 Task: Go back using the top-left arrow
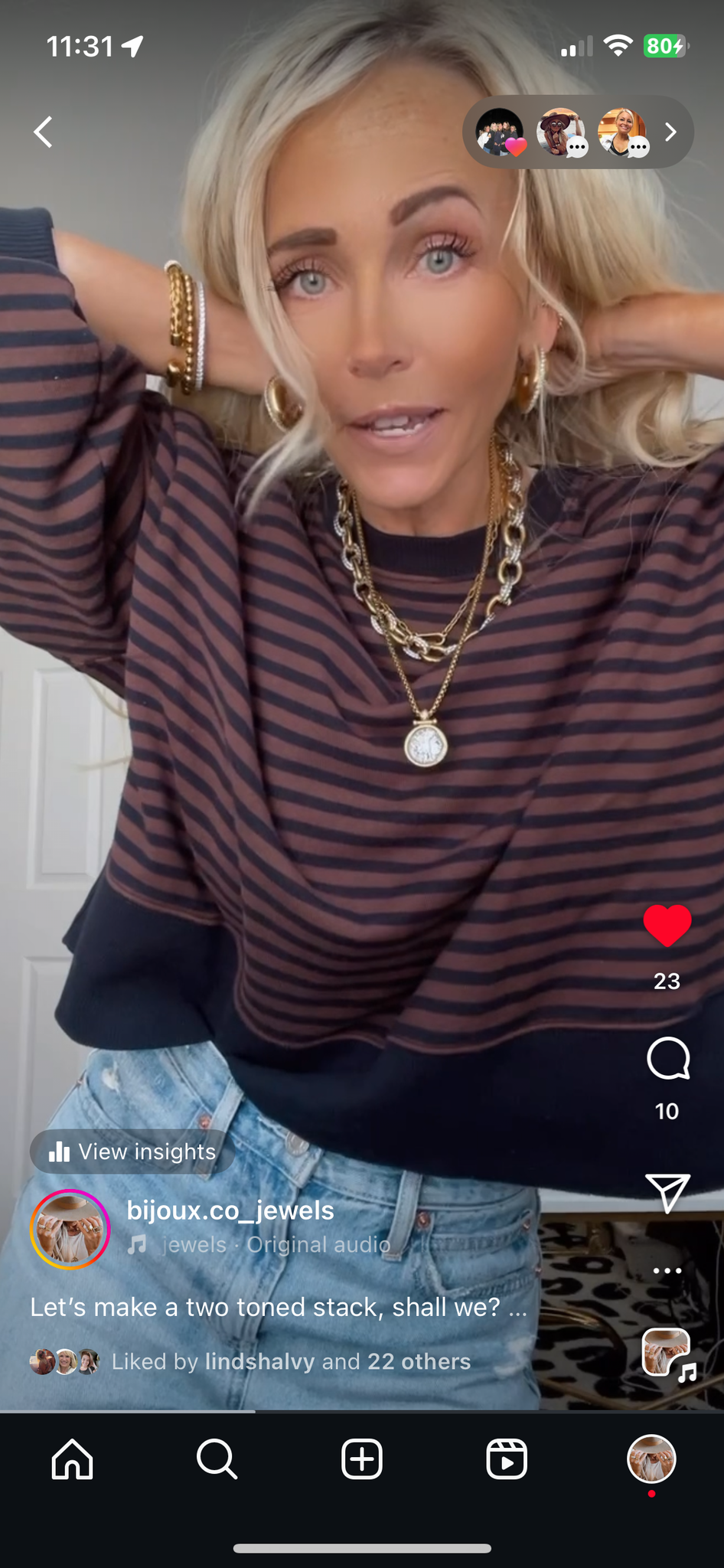[44, 132]
